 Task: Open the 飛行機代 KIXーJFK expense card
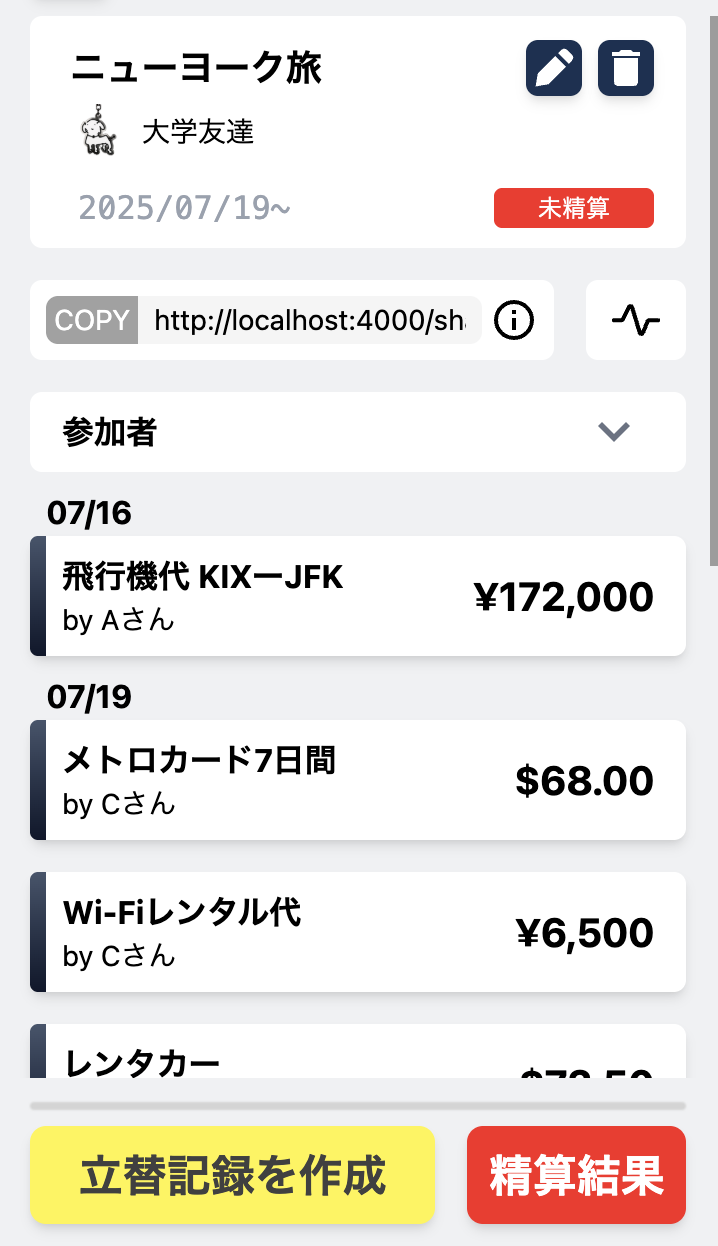click(358, 596)
